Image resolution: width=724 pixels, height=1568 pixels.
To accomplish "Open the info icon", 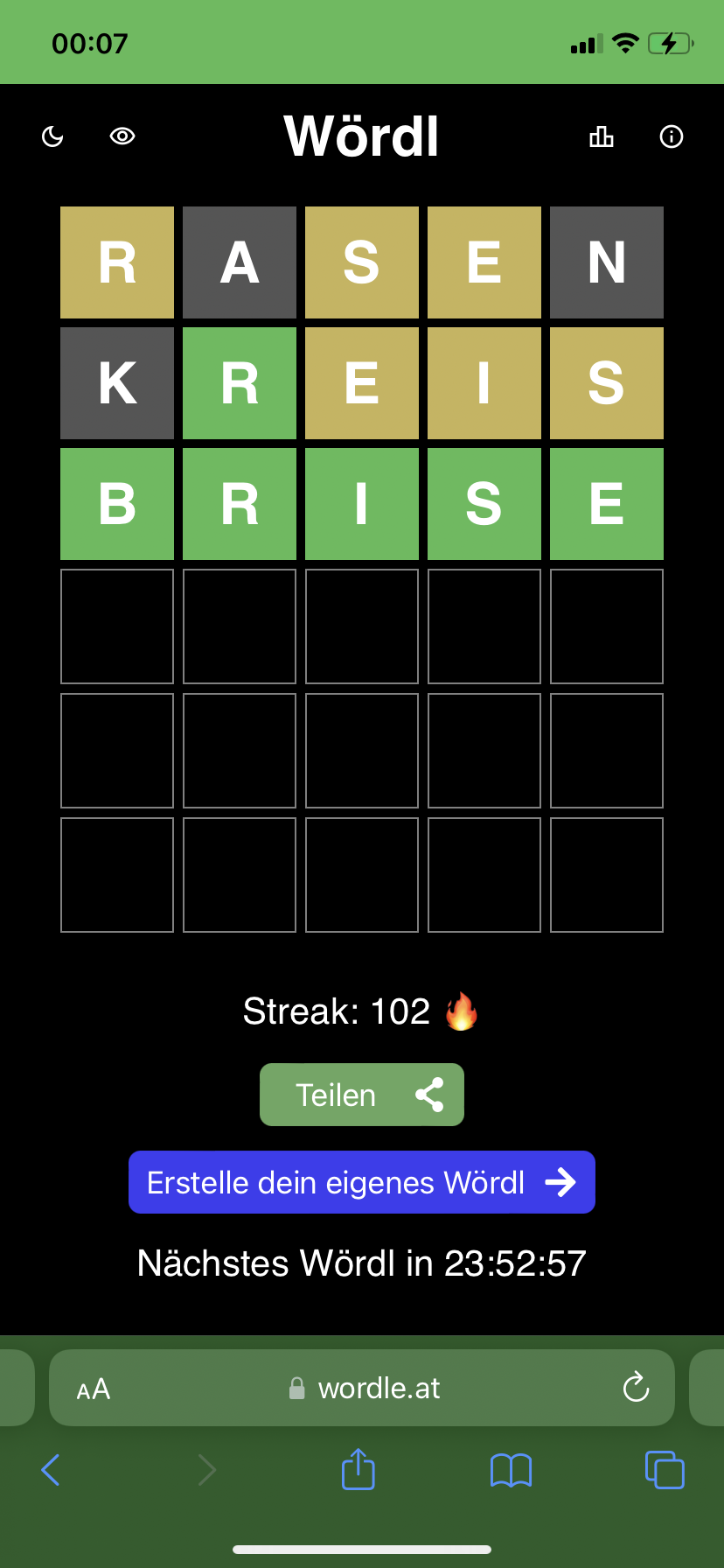I will (672, 136).
